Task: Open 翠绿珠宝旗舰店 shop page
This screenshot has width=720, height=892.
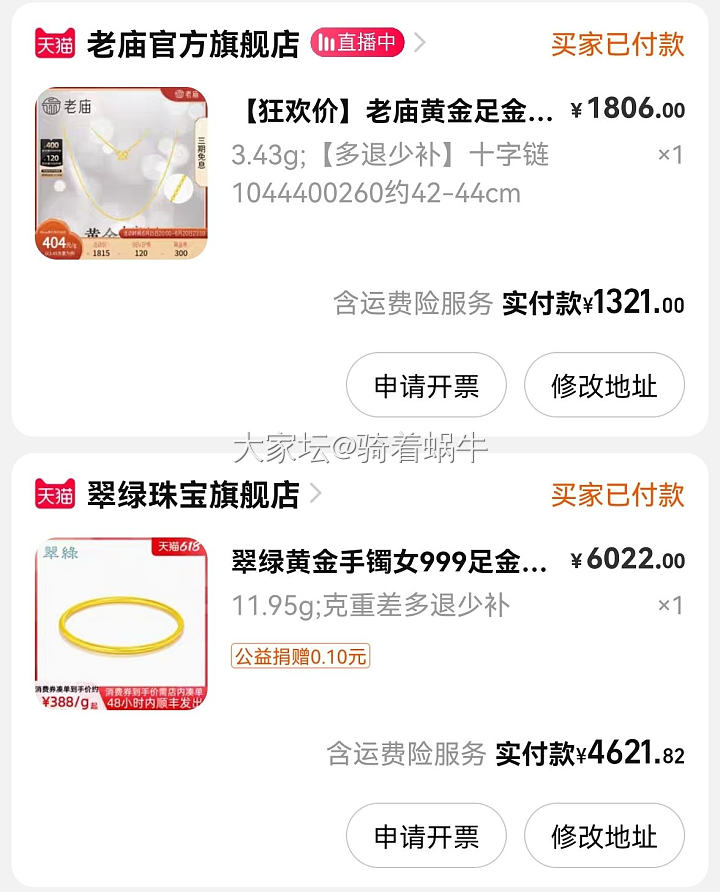Action: pos(192,494)
